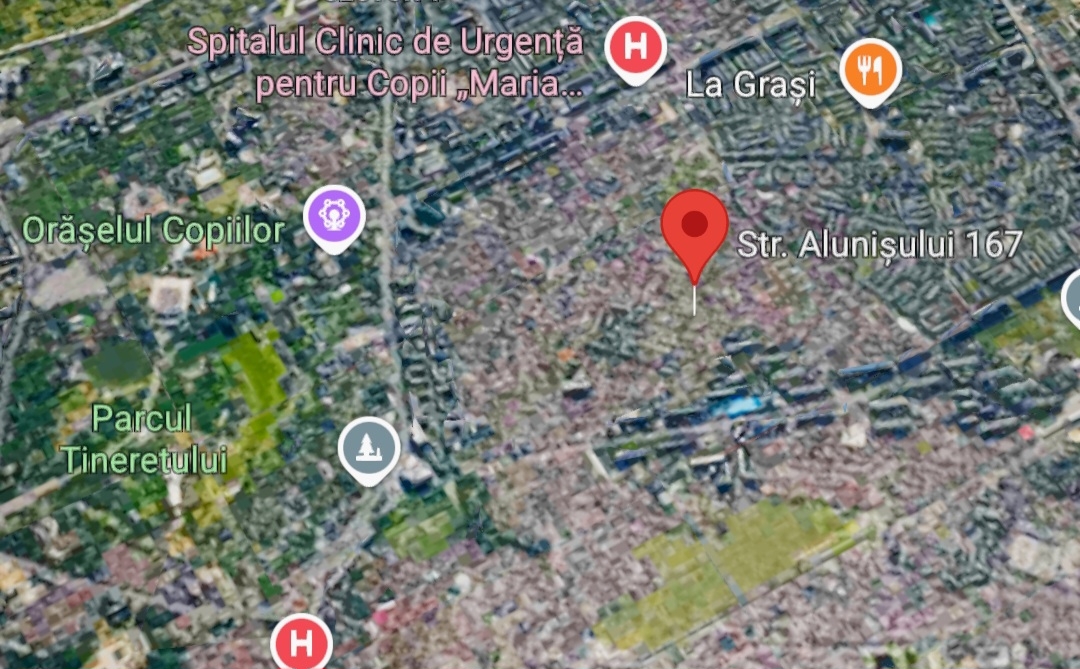Tap the Parcul Tineretului park marker

pyautogui.click(x=369, y=447)
